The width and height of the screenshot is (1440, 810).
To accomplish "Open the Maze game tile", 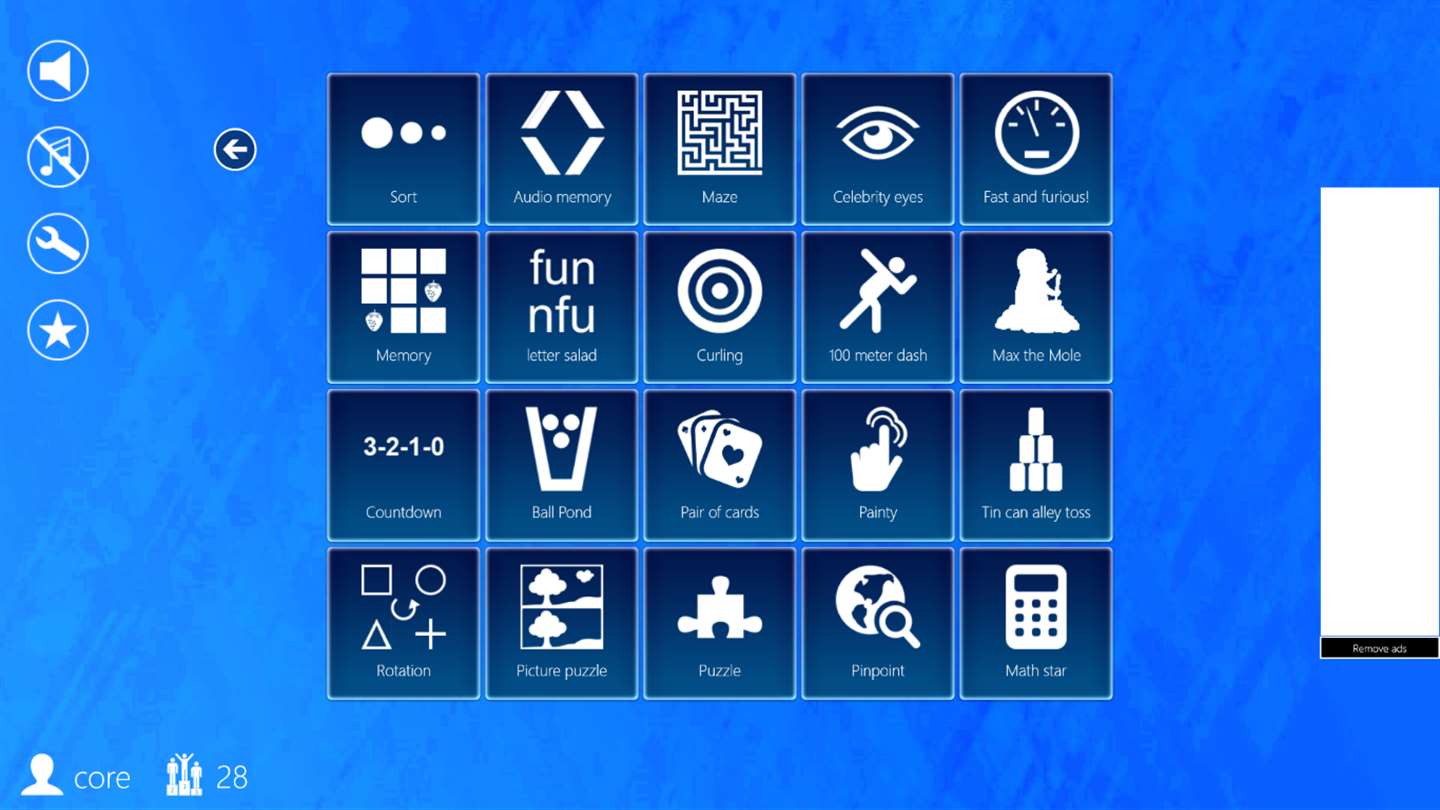I will click(x=719, y=149).
